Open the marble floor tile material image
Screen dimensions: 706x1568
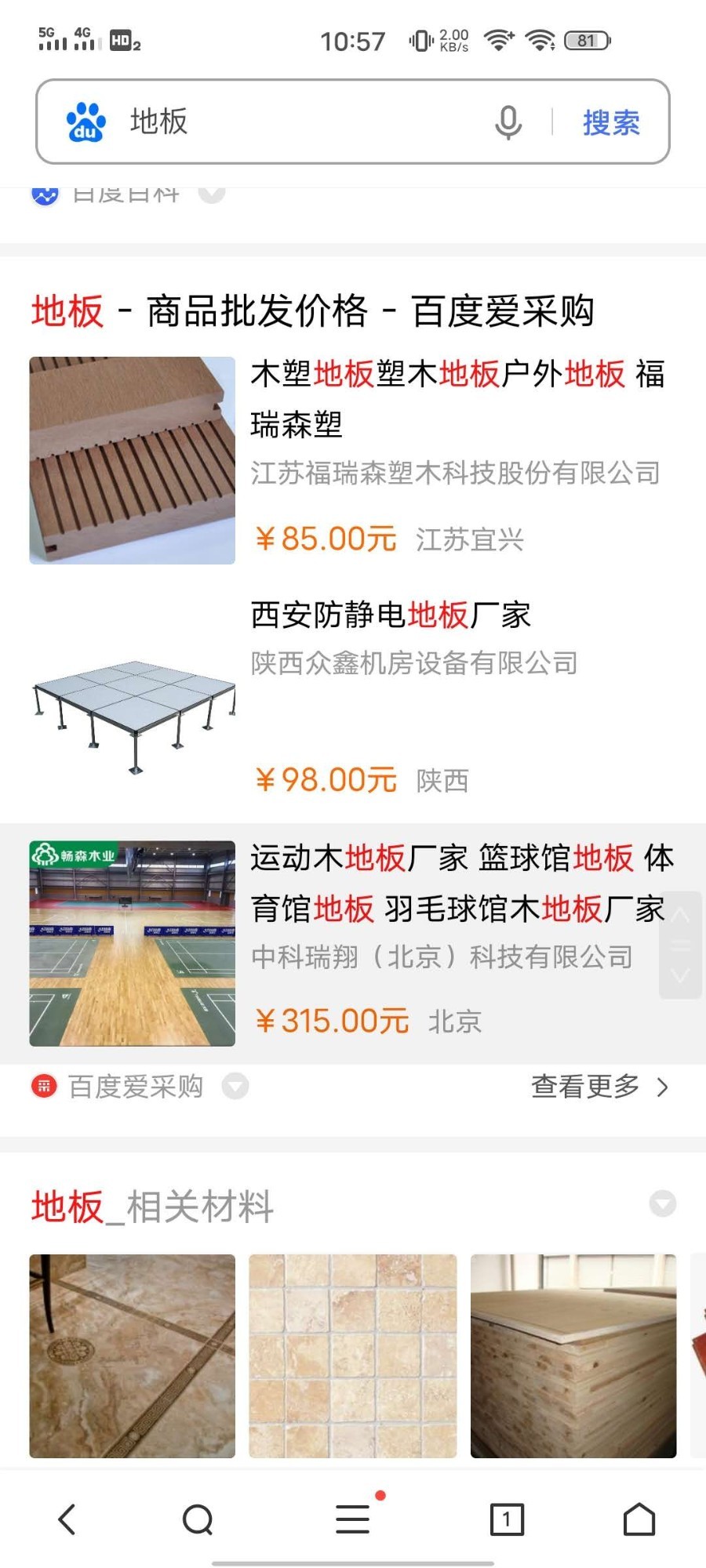tap(133, 1356)
